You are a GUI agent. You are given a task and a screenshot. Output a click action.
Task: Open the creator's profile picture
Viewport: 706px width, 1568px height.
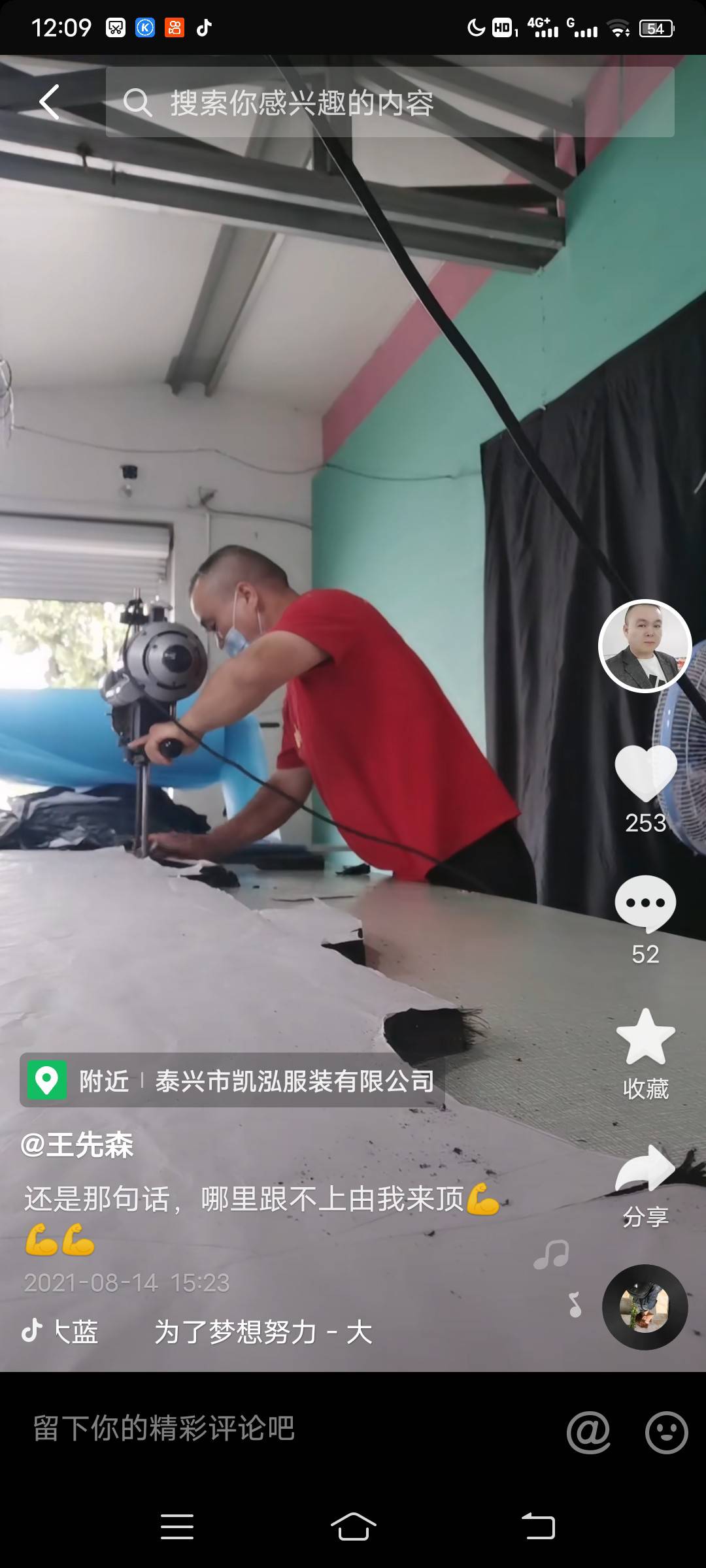pyautogui.click(x=645, y=645)
